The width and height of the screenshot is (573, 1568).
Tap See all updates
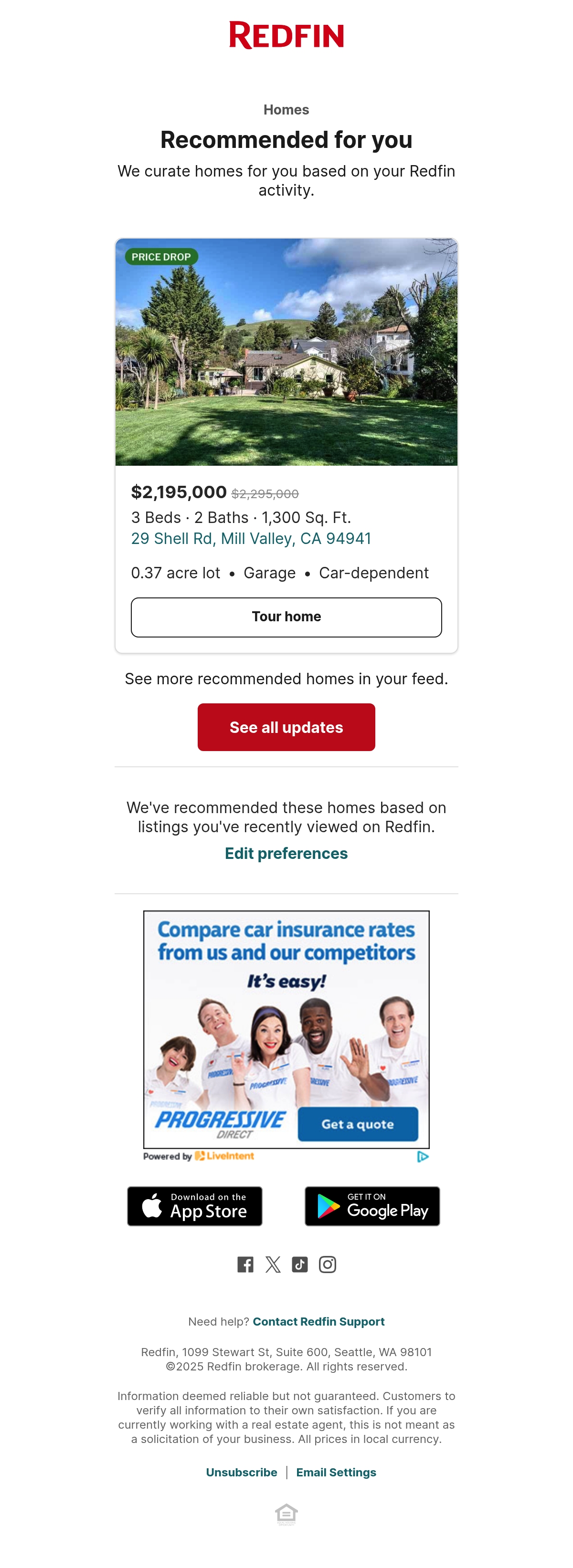[x=286, y=727]
